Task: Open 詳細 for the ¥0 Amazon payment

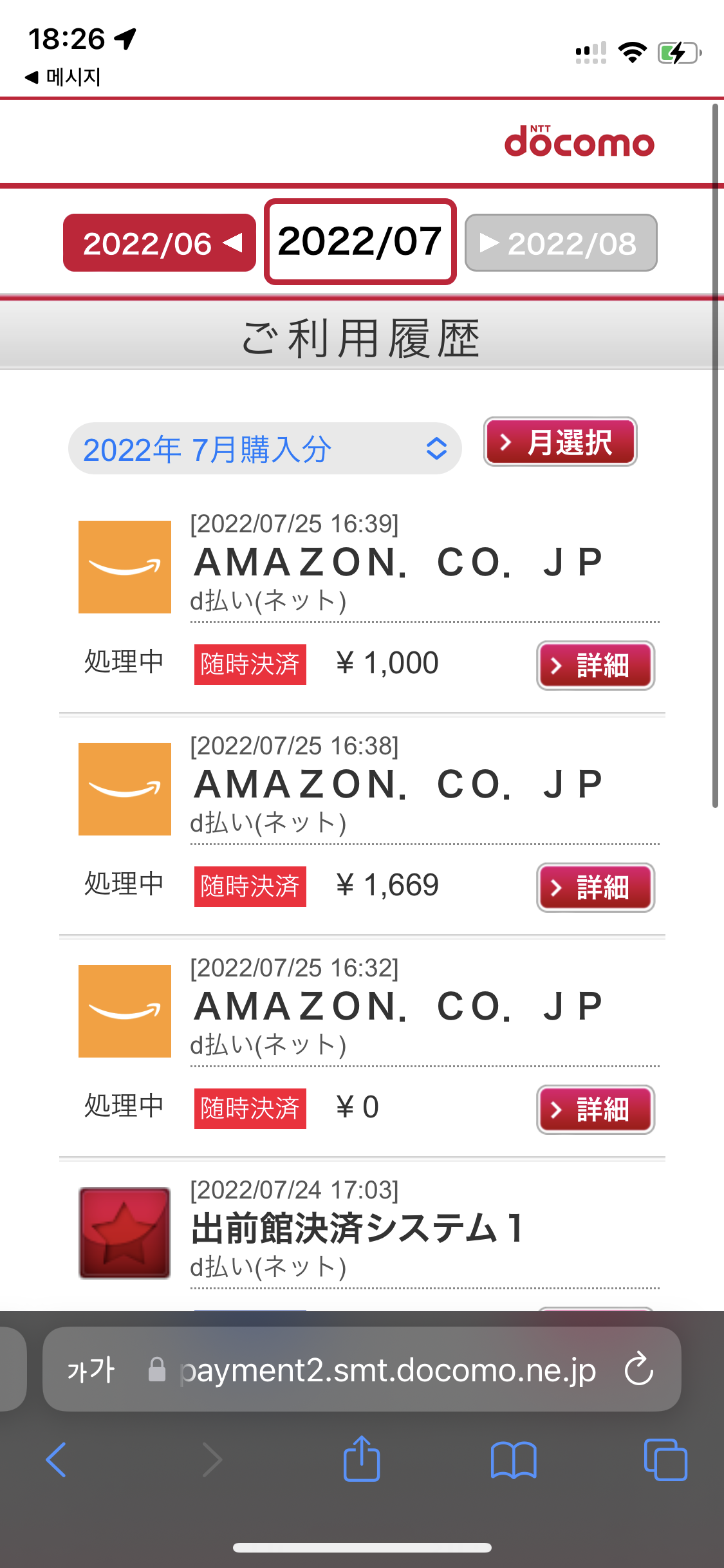Action: (x=595, y=1109)
